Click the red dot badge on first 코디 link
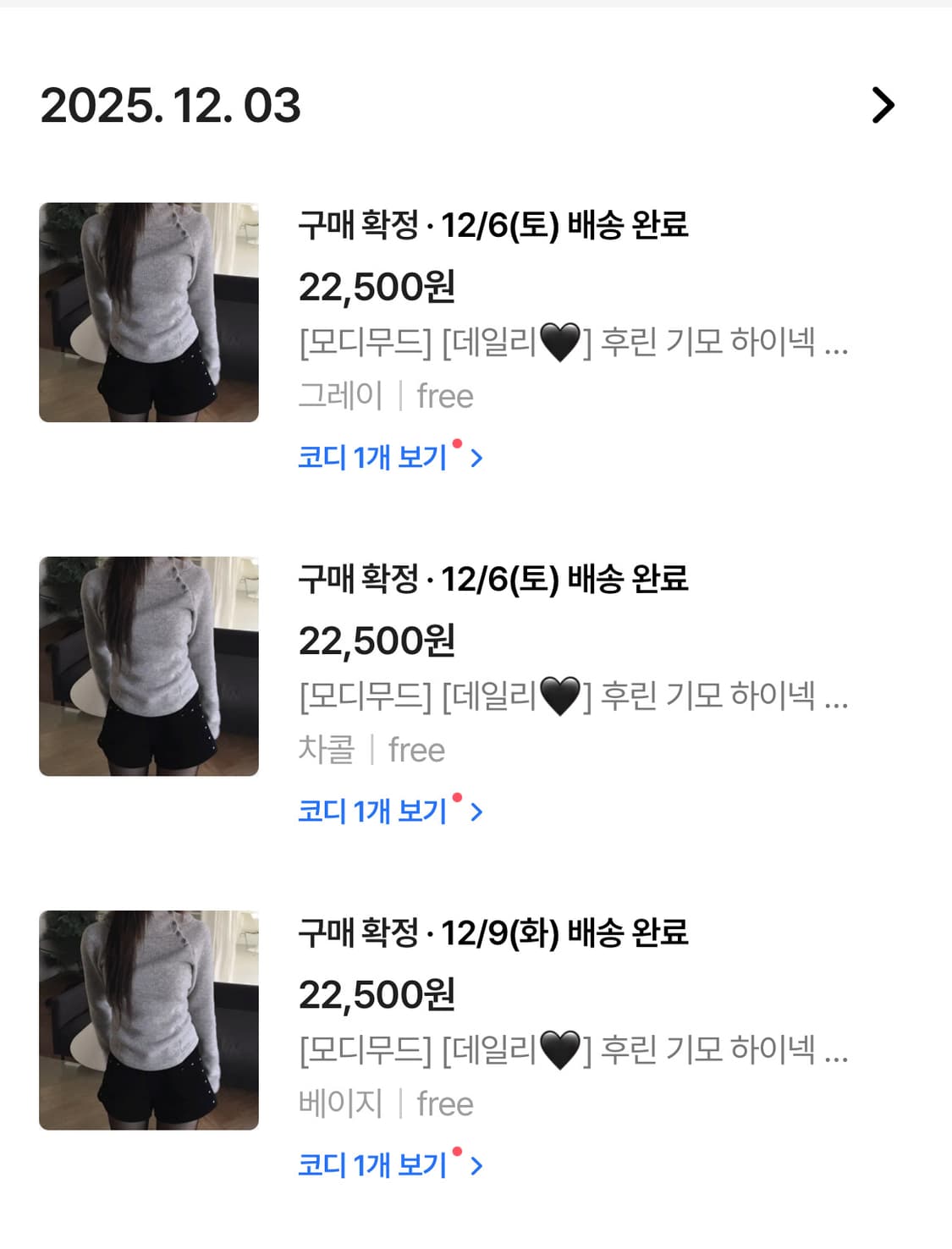Screen dimensions: 952x1249 [x=458, y=443]
